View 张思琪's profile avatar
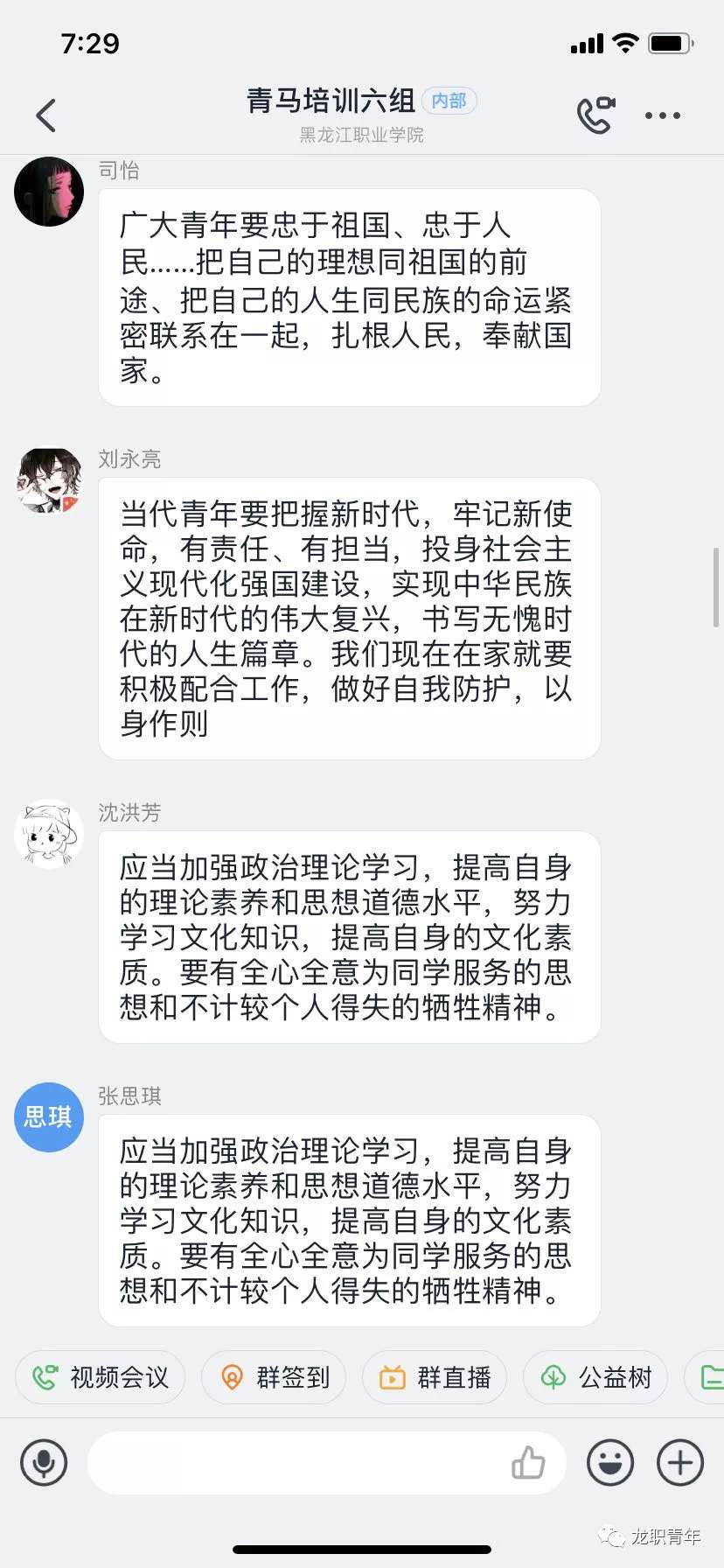 (x=49, y=1116)
